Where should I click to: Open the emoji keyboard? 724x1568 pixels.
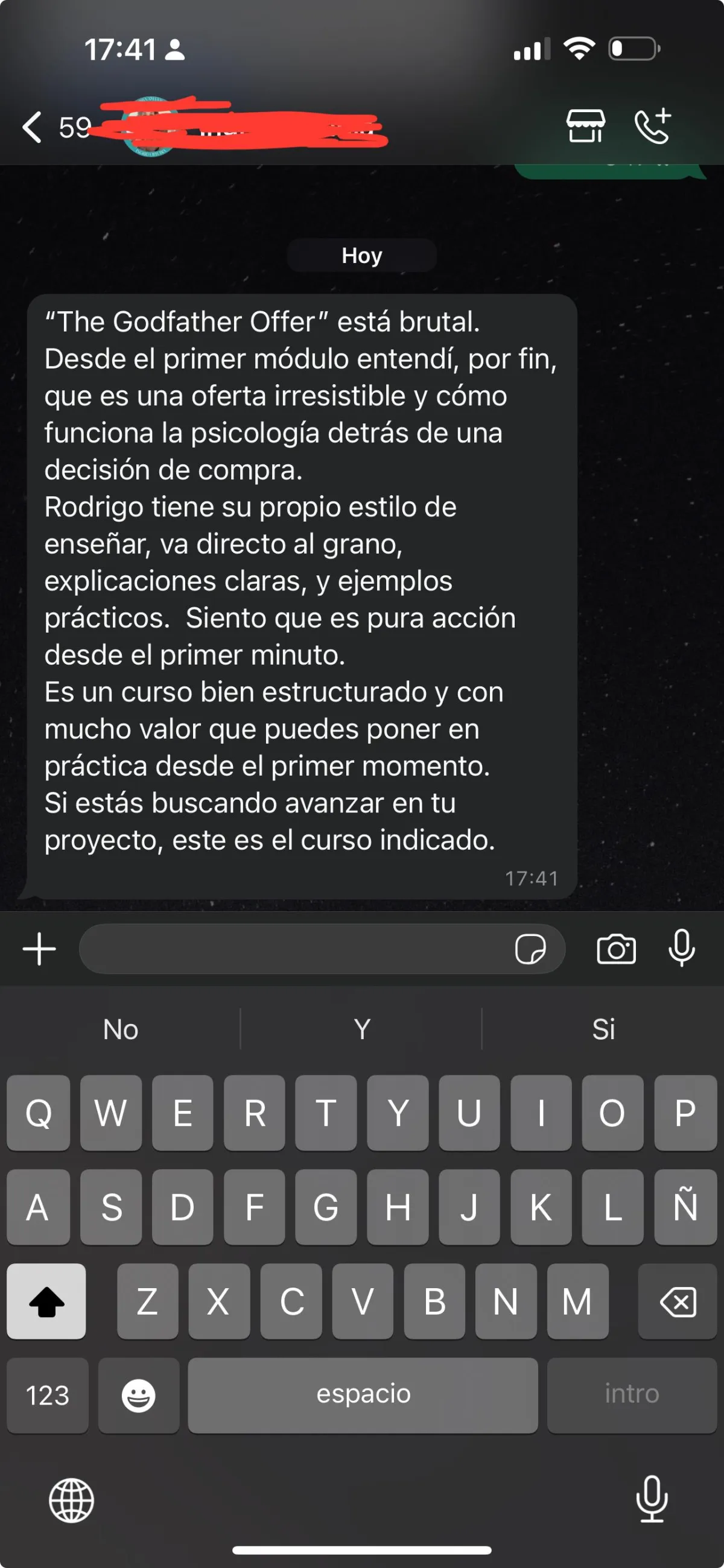[x=139, y=1396]
